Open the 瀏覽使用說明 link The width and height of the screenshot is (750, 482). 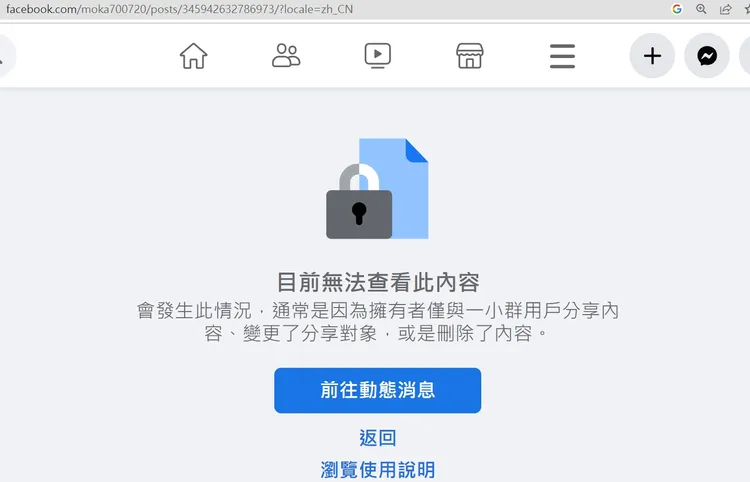point(378,469)
